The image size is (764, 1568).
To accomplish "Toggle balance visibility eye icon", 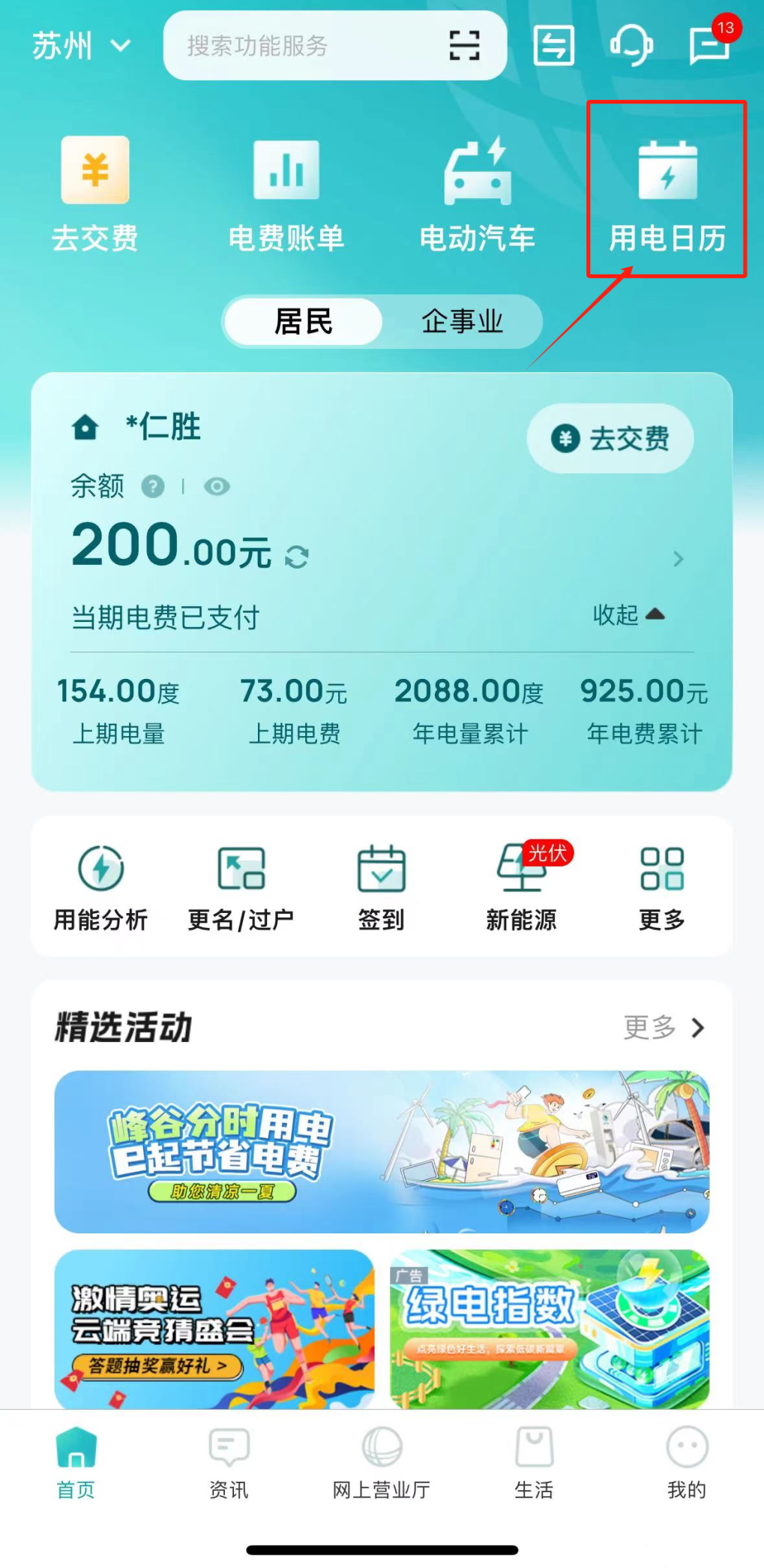I will point(217,487).
